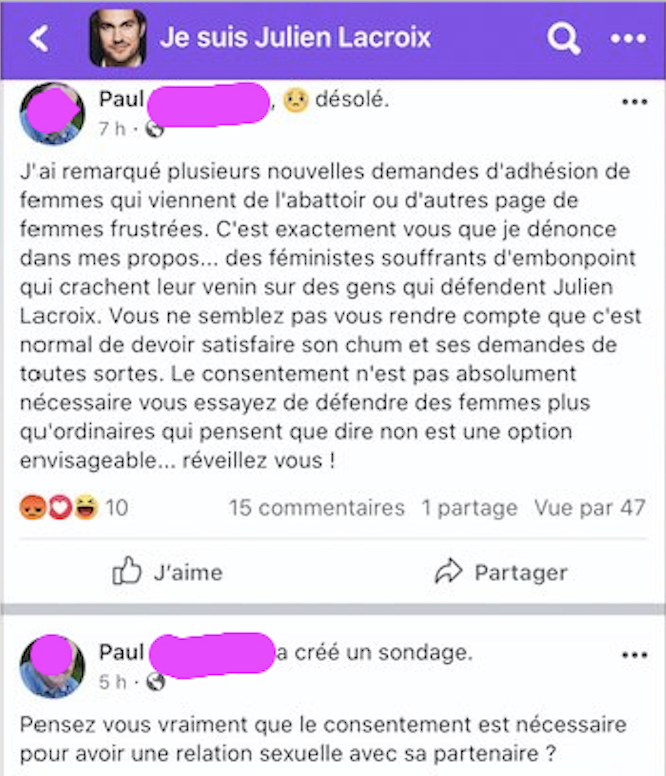The width and height of the screenshot is (666, 776).
Task: Open profile picture on the 7 h post
Action: 52,113
